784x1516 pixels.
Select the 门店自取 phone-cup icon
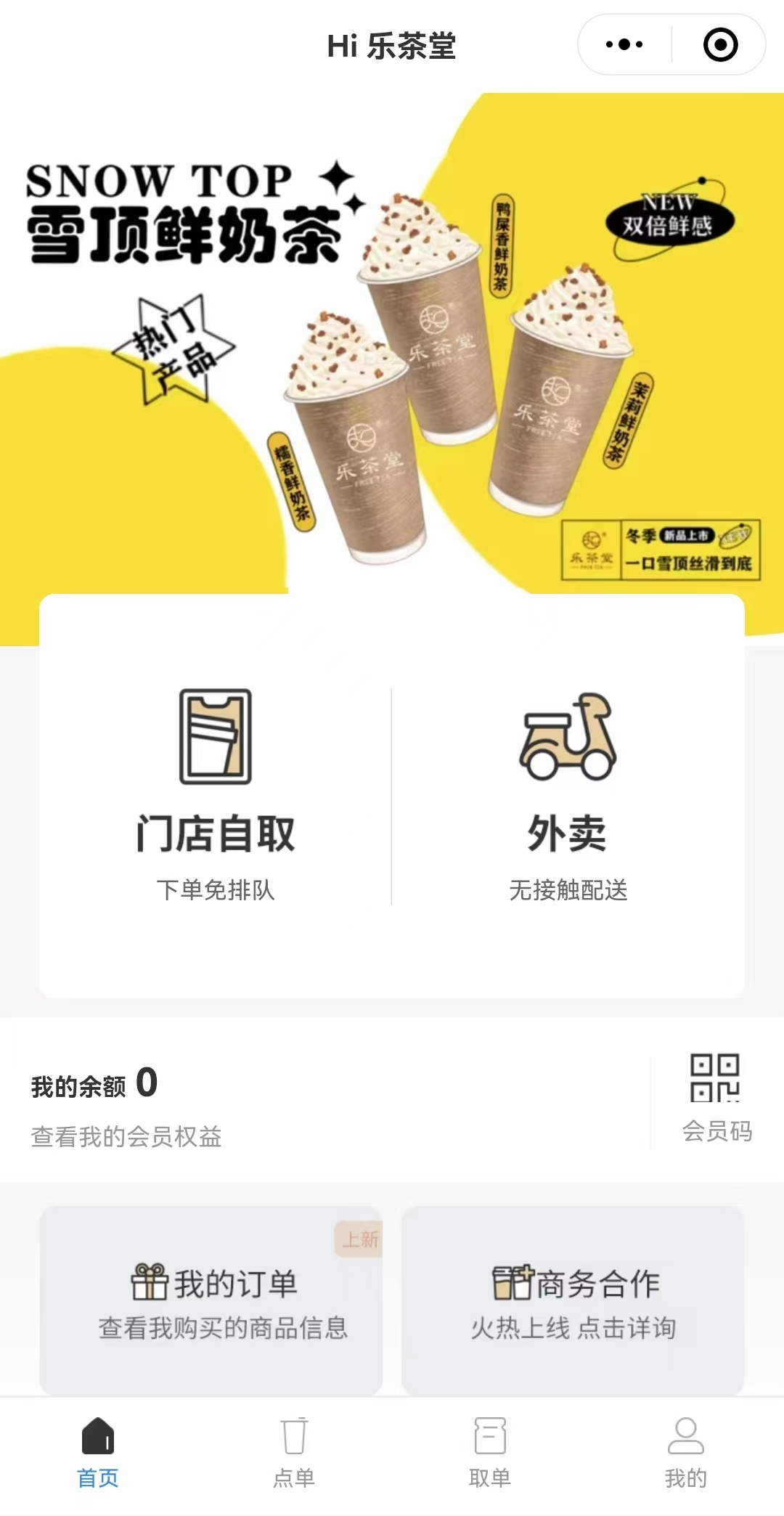[x=214, y=737]
